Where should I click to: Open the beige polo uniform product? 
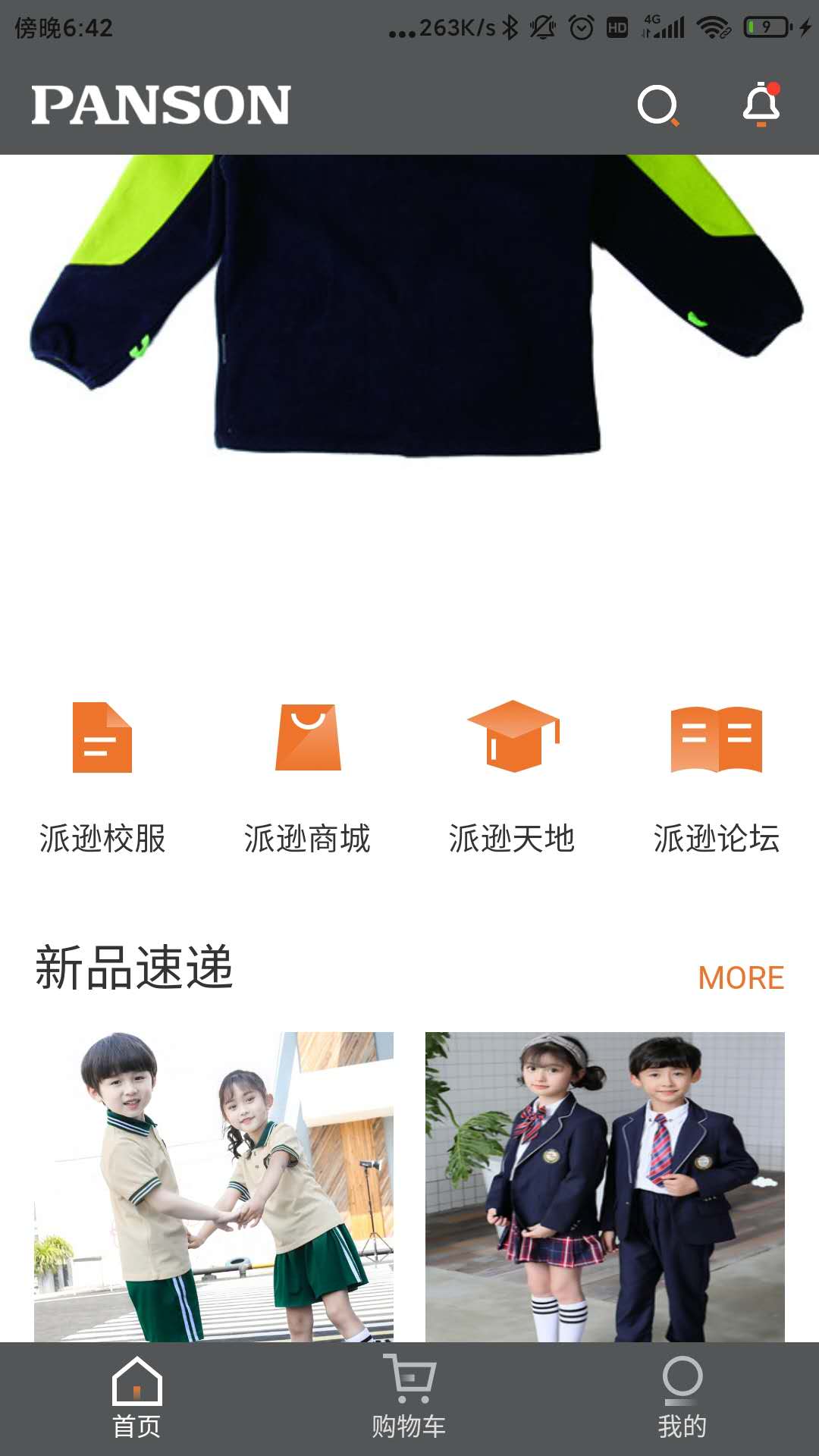pos(214,1187)
